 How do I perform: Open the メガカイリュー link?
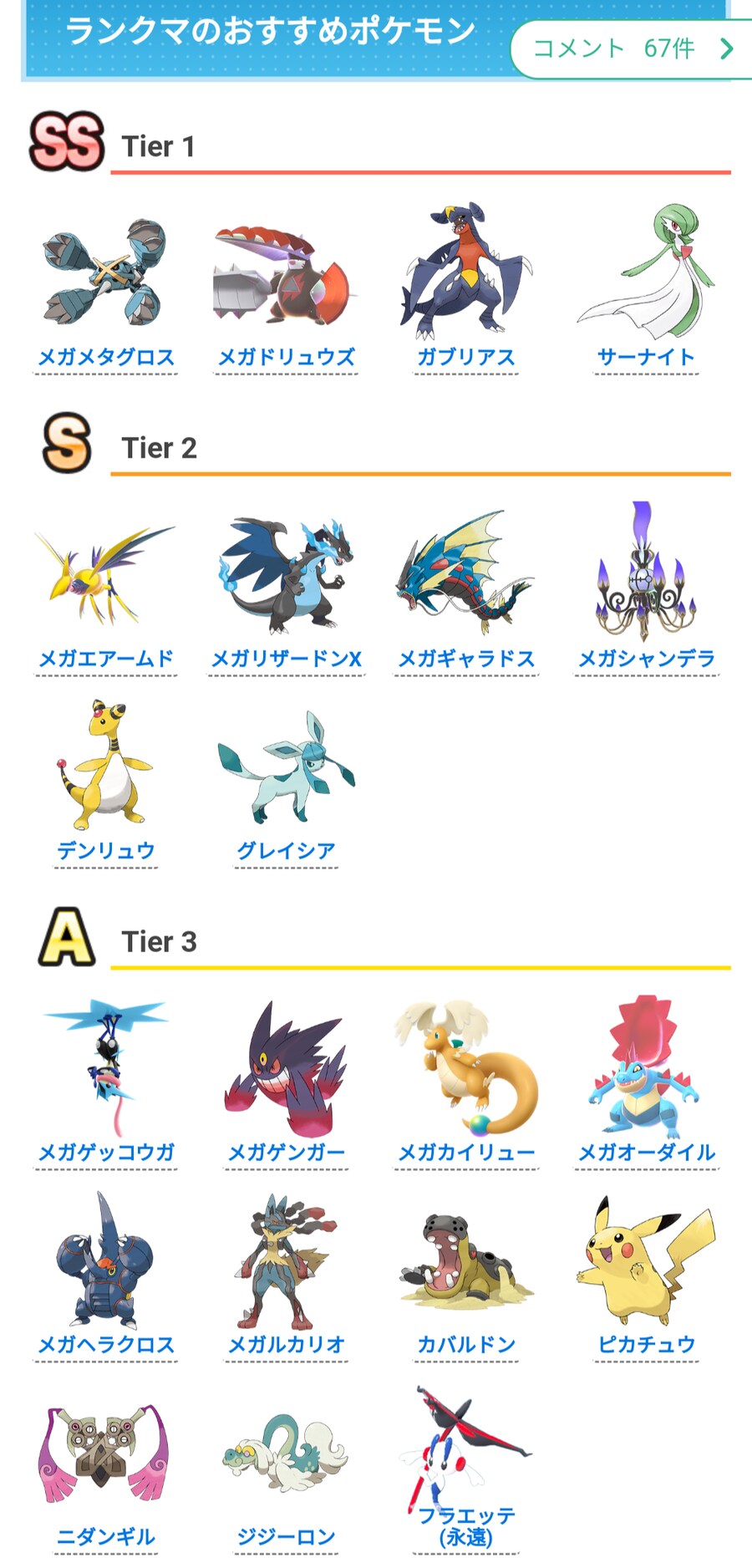coord(466,1153)
